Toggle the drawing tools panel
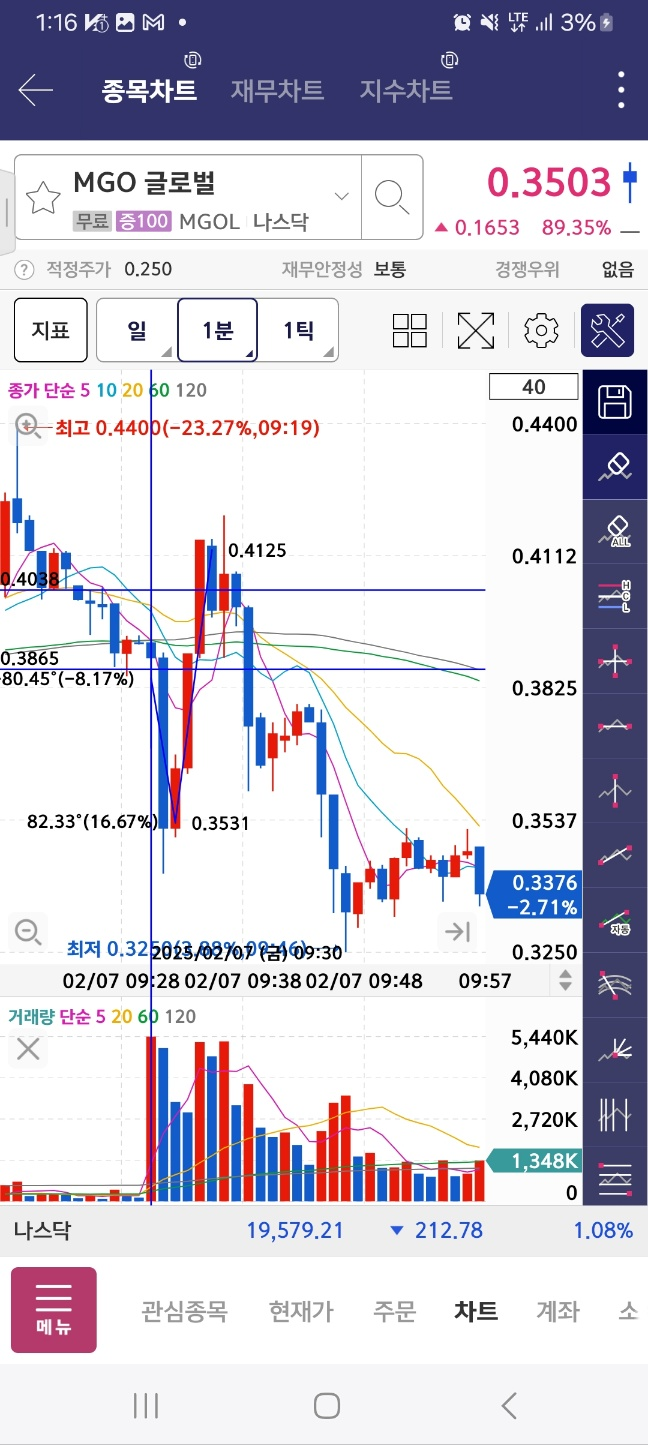The width and height of the screenshot is (648, 1445). [608, 330]
